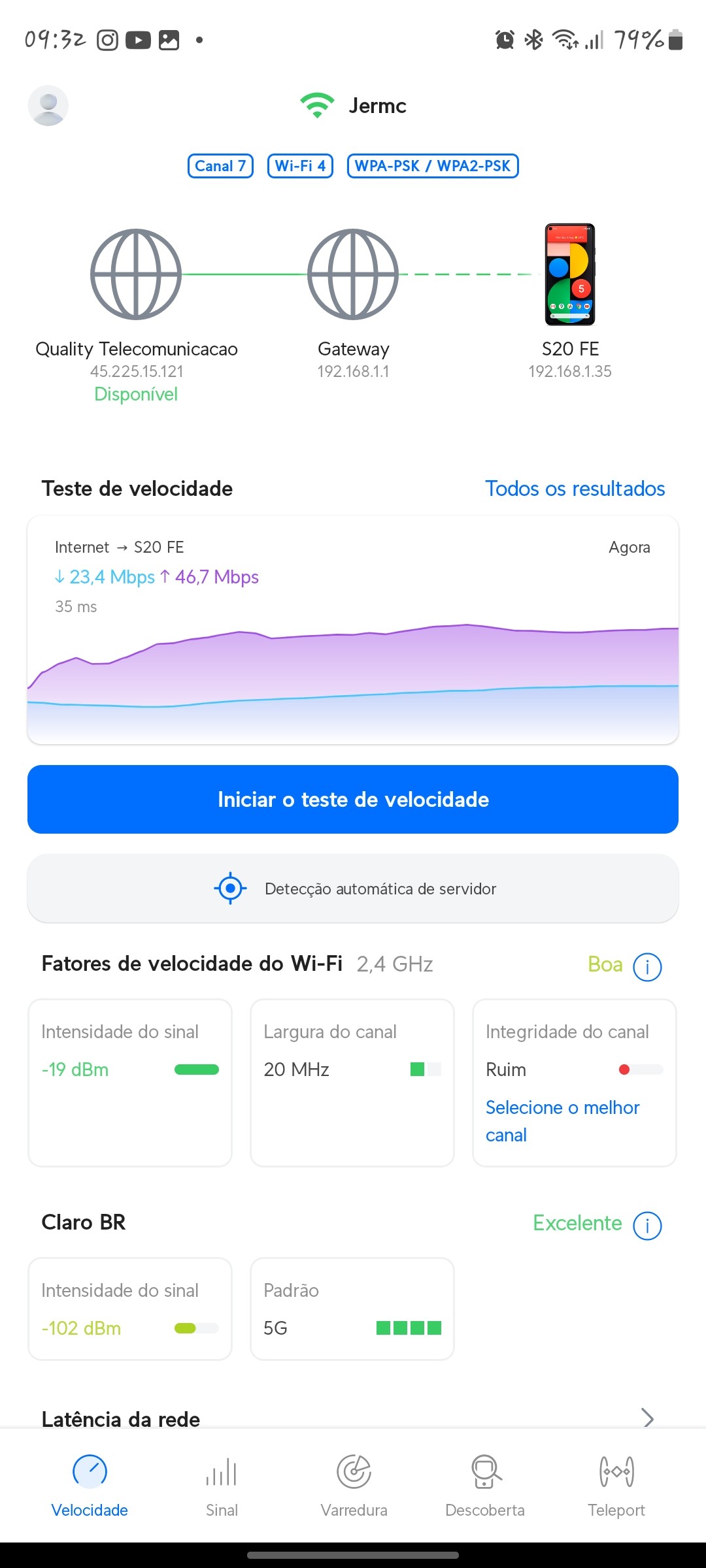706x1568 pixels.
Task: Open the S20 FE device details
Action: tap(570, 274)
